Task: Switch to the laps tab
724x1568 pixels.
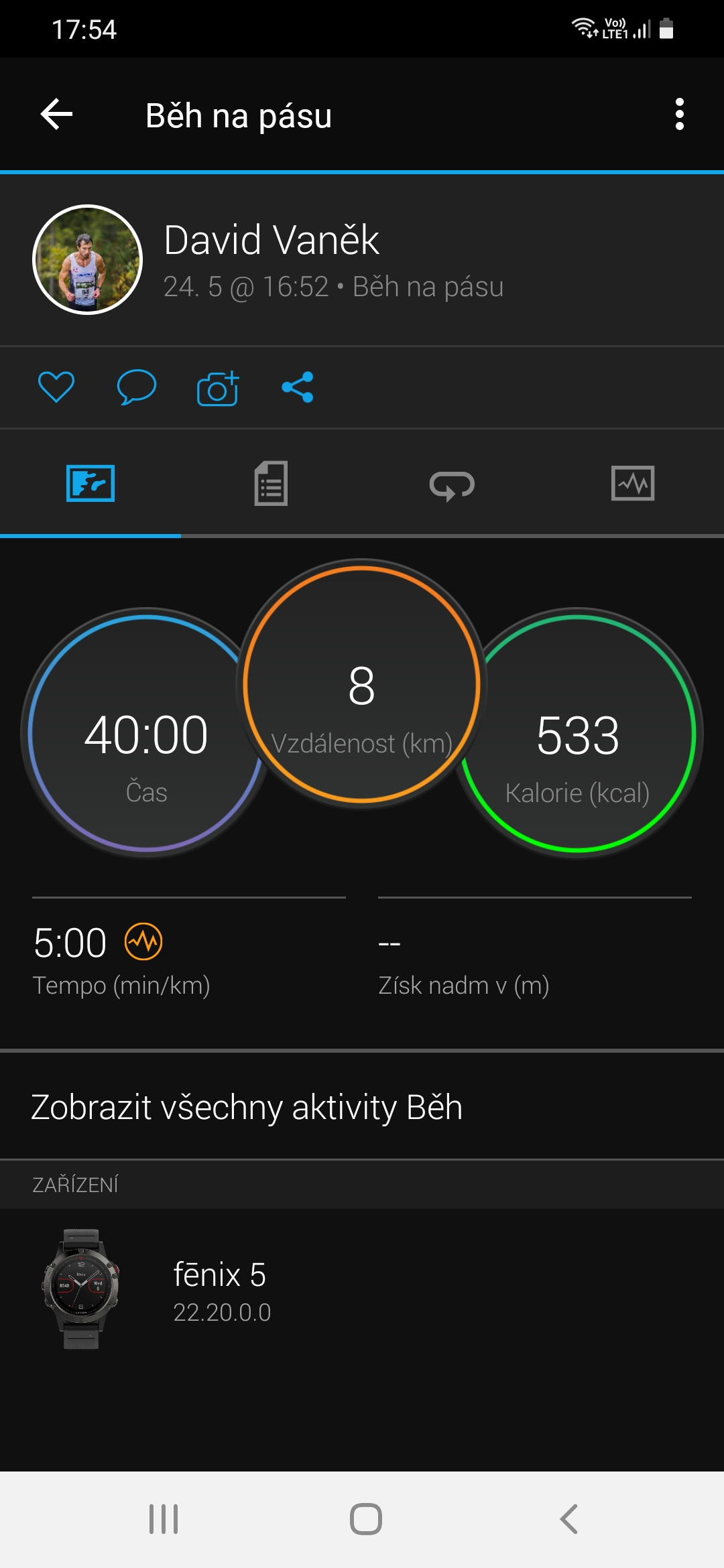Action: (x=452, y=484)
